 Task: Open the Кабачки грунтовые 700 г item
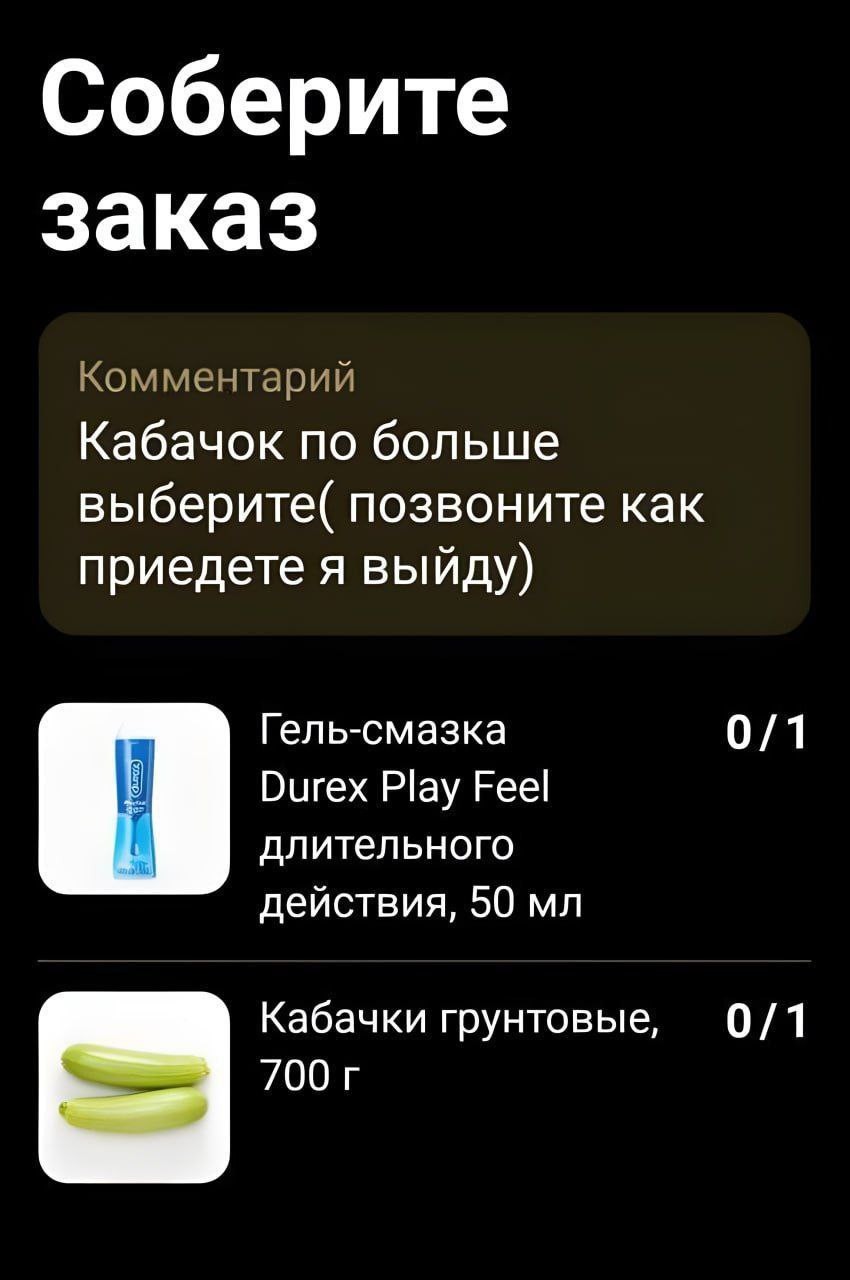pyautogui.click(x=457, y=1046)
